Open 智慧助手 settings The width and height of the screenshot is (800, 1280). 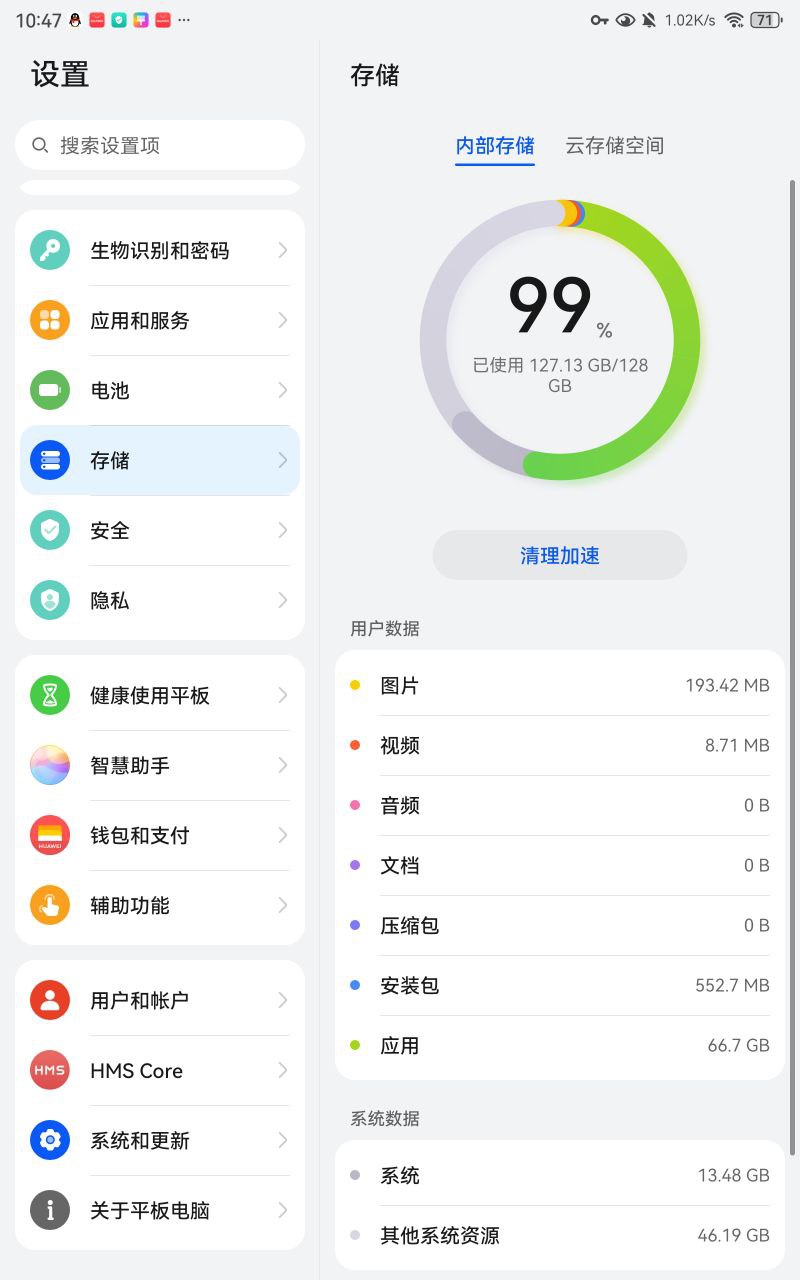pos(160,766)
